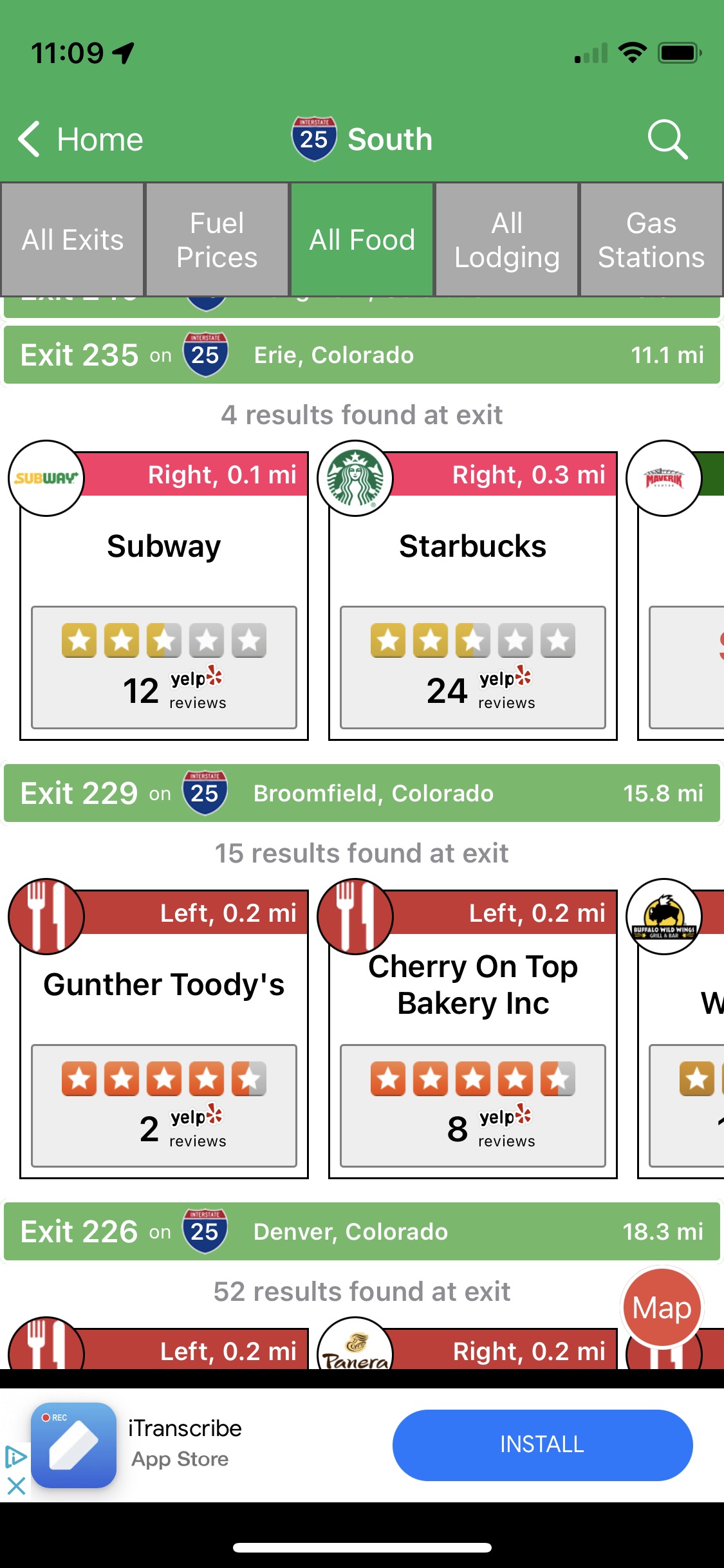Image resolution: width=724 pixels, height=1568 pixels.
Task: Switch to the All Exits tab
Action: [72, 240]
